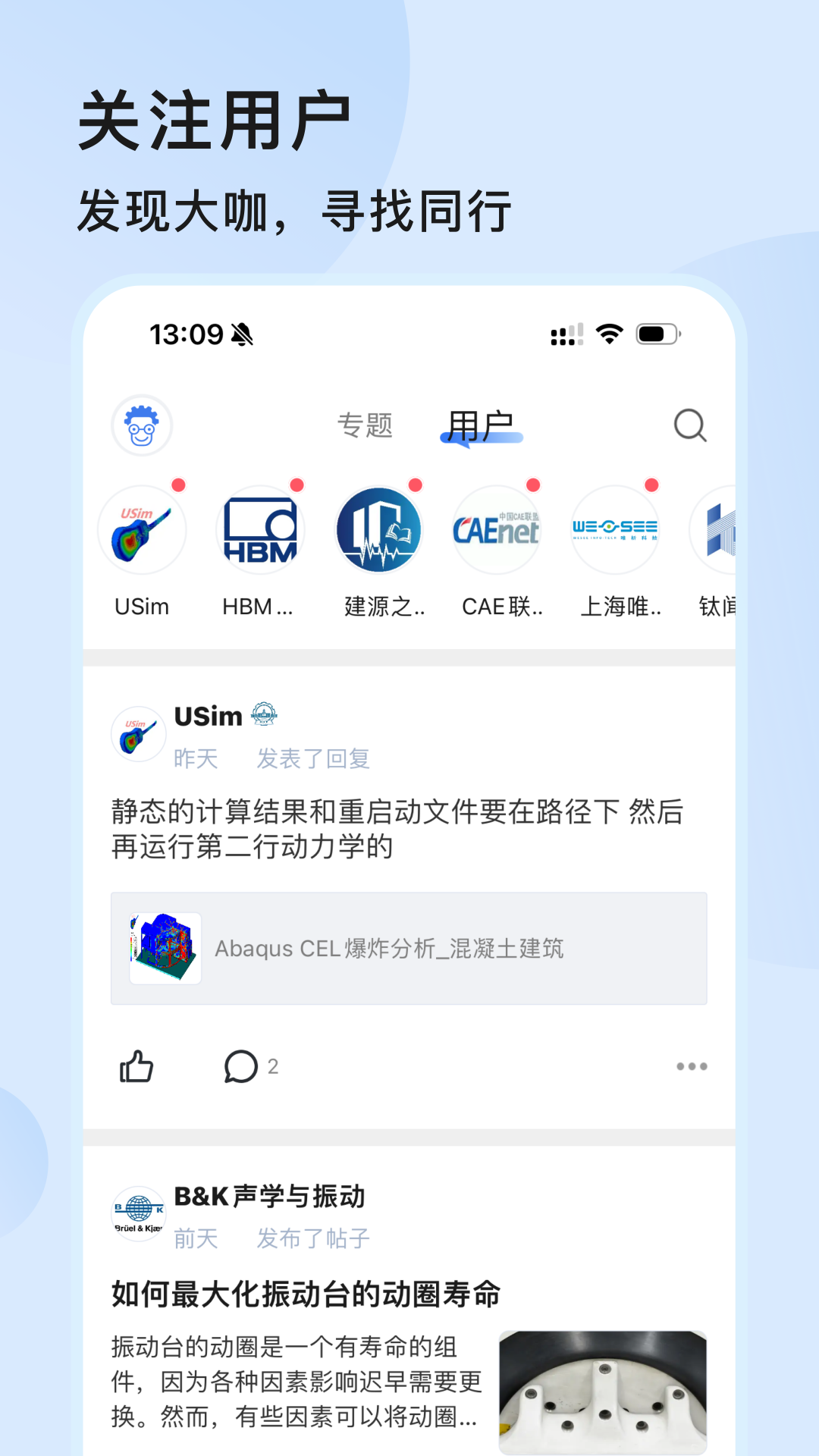
Task: Select the 用户 tab
Action: point(483,423)
